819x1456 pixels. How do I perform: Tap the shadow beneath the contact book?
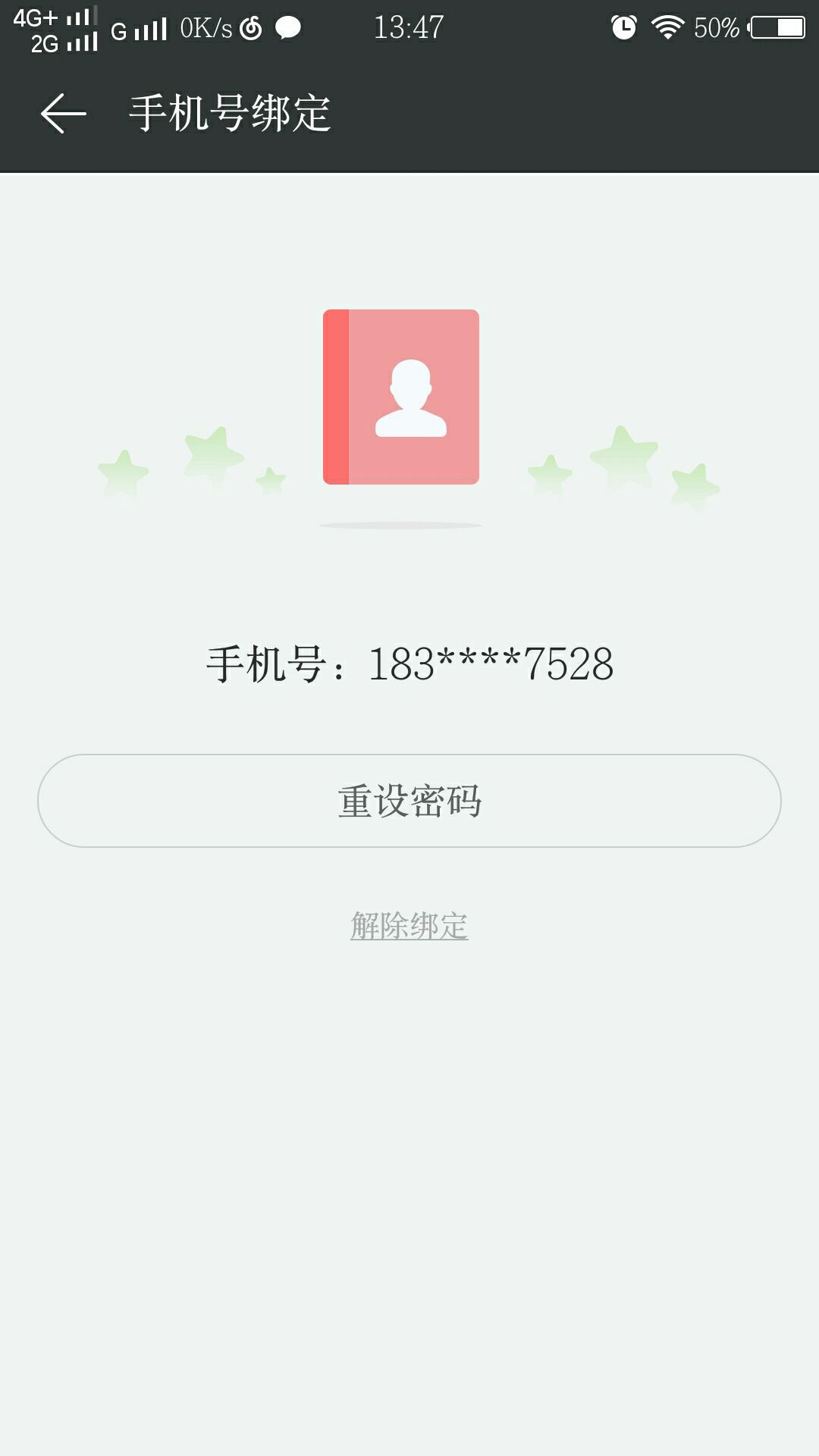click(x=400, y=523)
